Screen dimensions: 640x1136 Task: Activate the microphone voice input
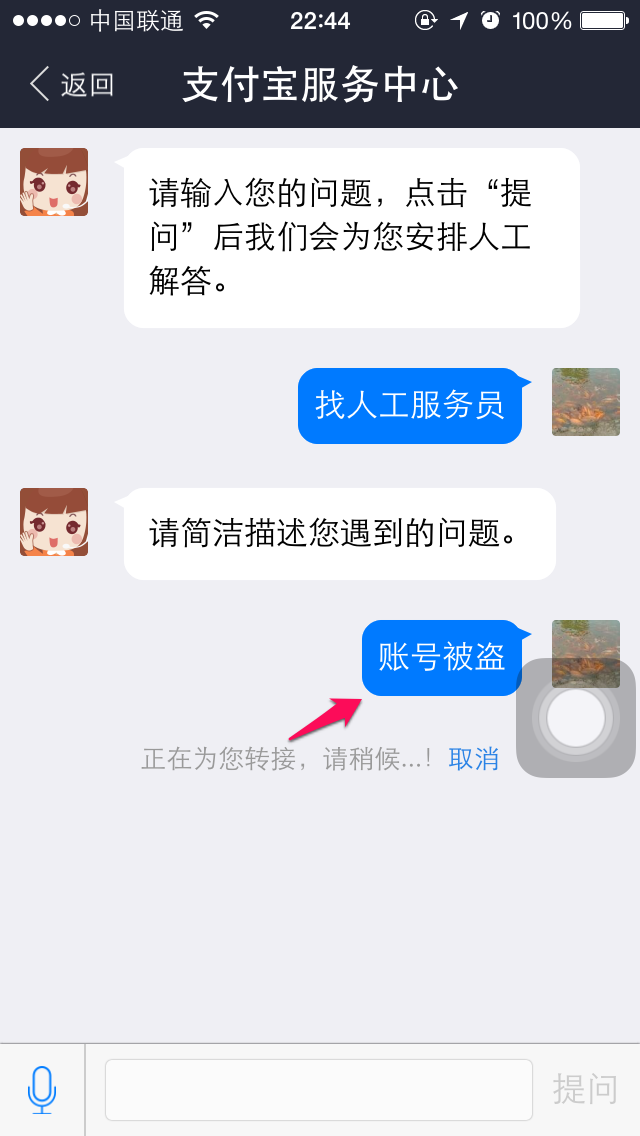[x=42, y=1090]
